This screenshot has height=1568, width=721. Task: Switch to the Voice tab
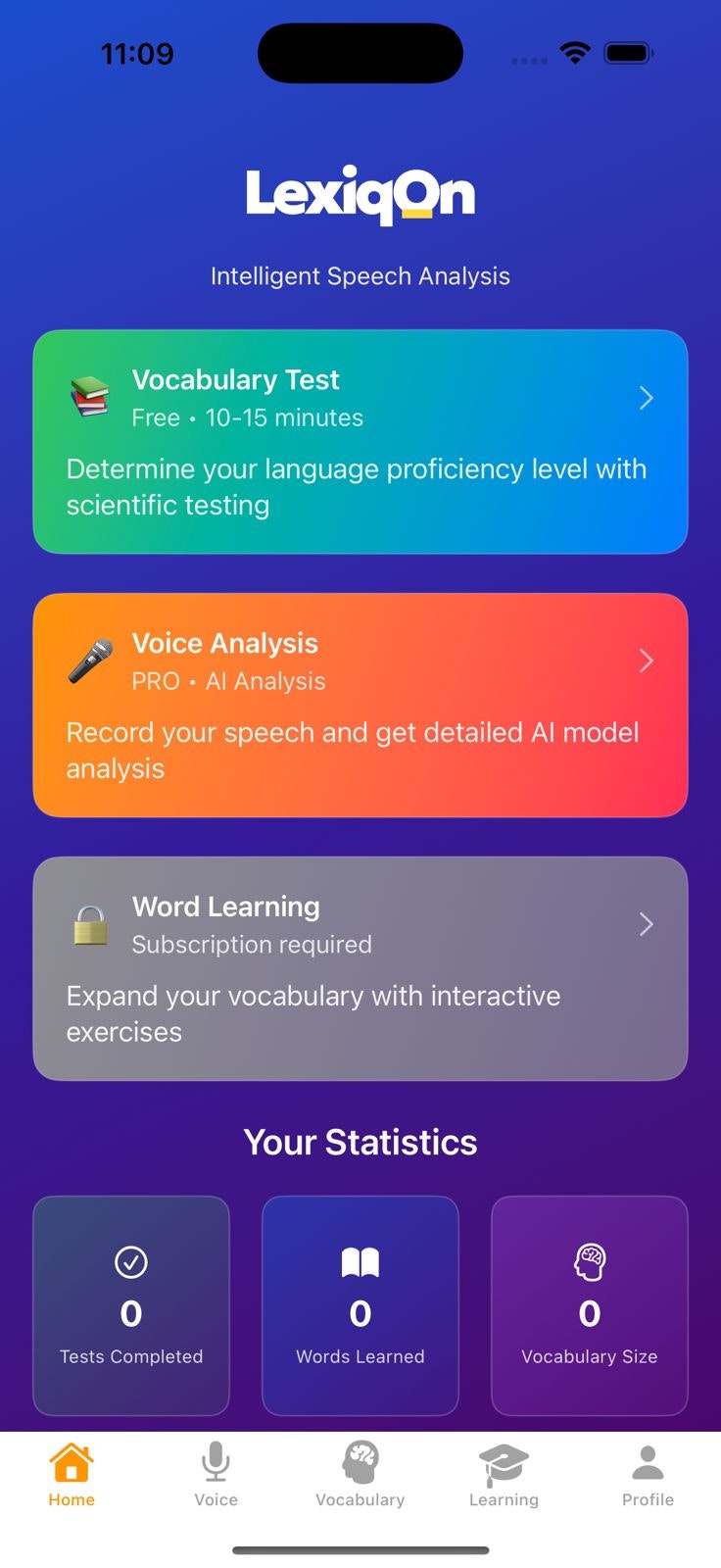(216, 1475)
